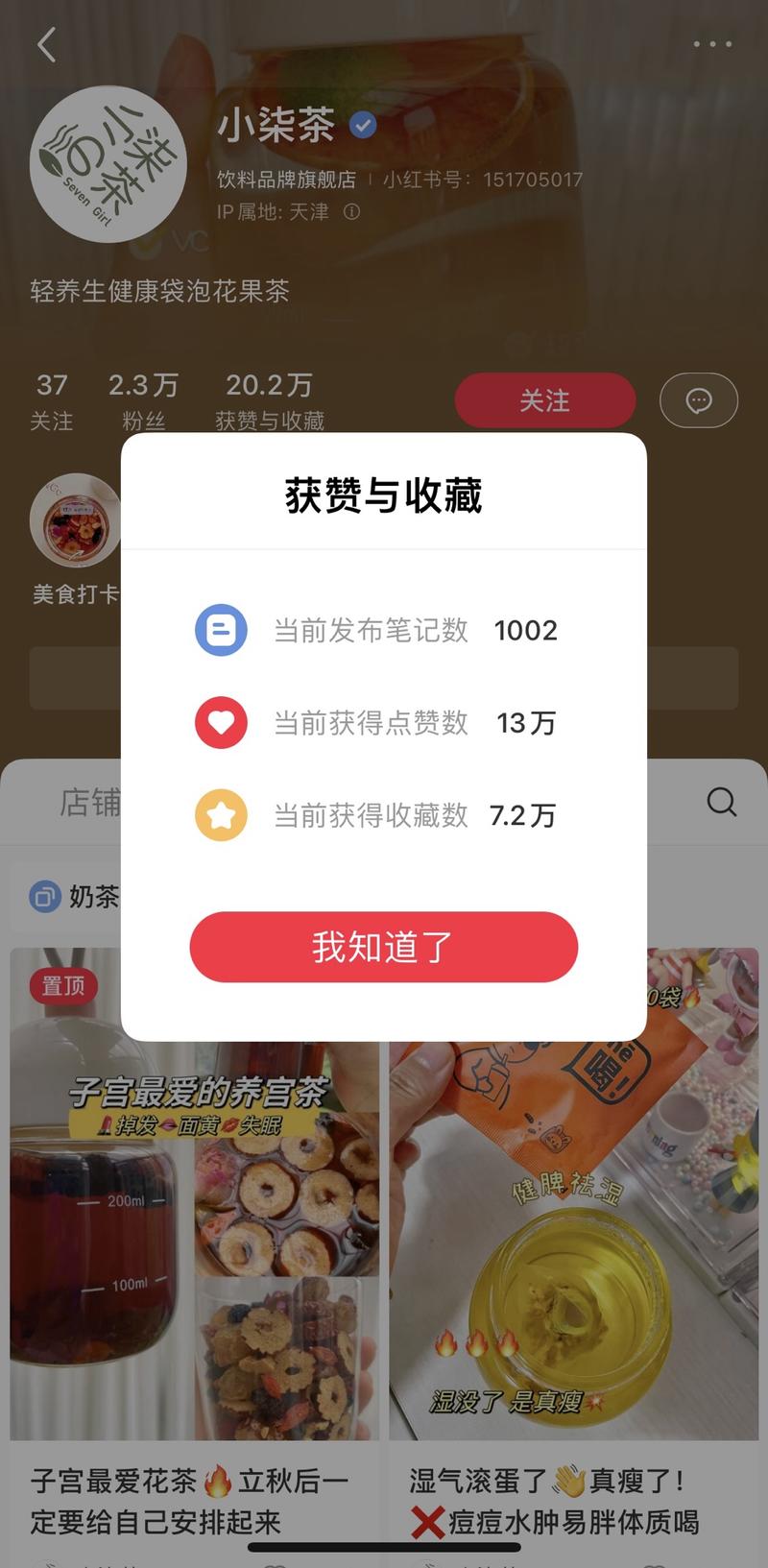Toggle follow state via the 关注 button
This screenshot has height=1568, width=768.
544,400
